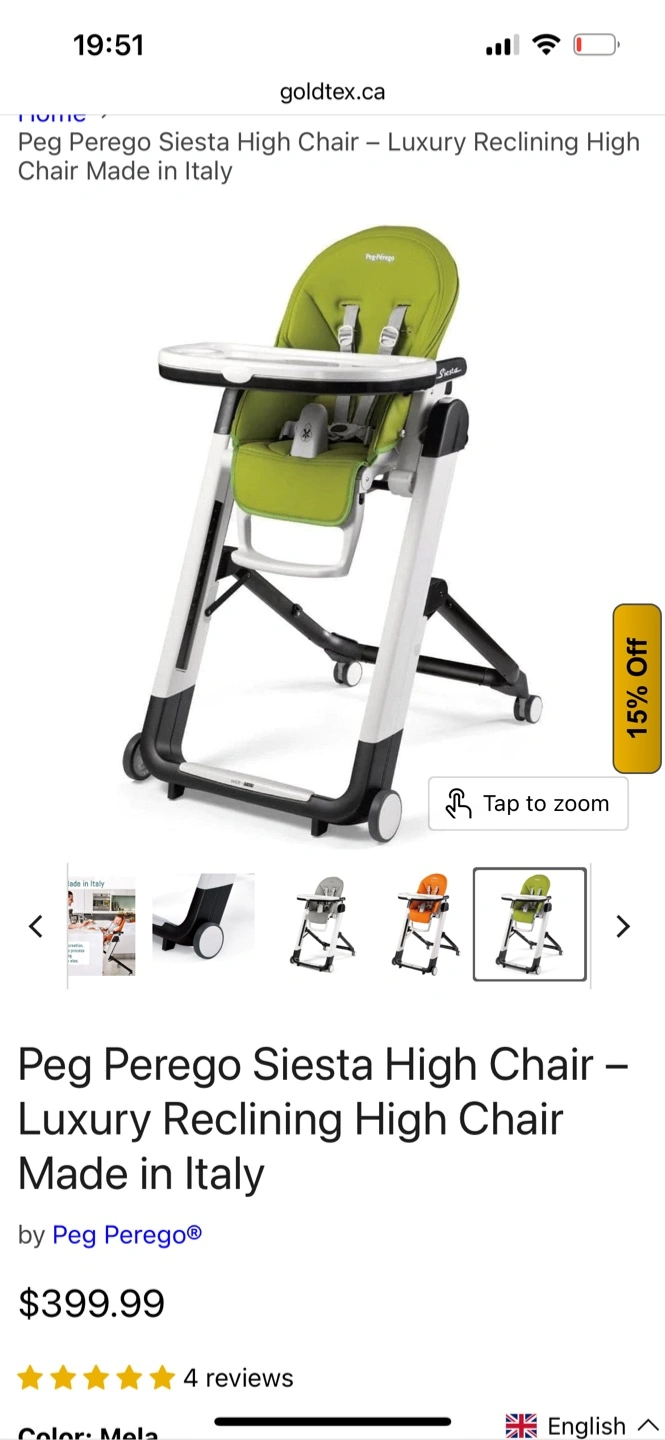
Task: Select the orange high chair thumbnail
Action: pyautogui.click(x=426, y=924)
